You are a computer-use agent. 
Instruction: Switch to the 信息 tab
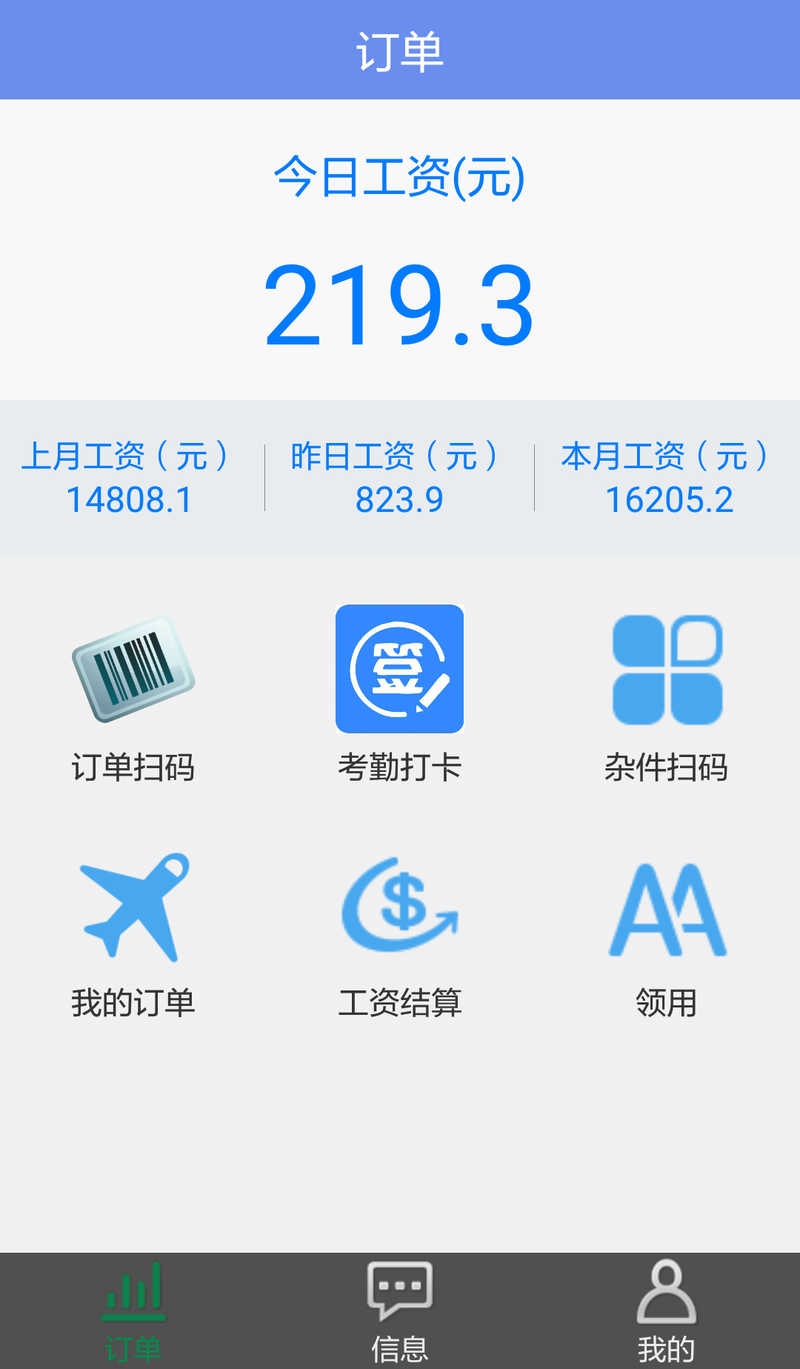pyautogui.click(x=400, y=1311)
